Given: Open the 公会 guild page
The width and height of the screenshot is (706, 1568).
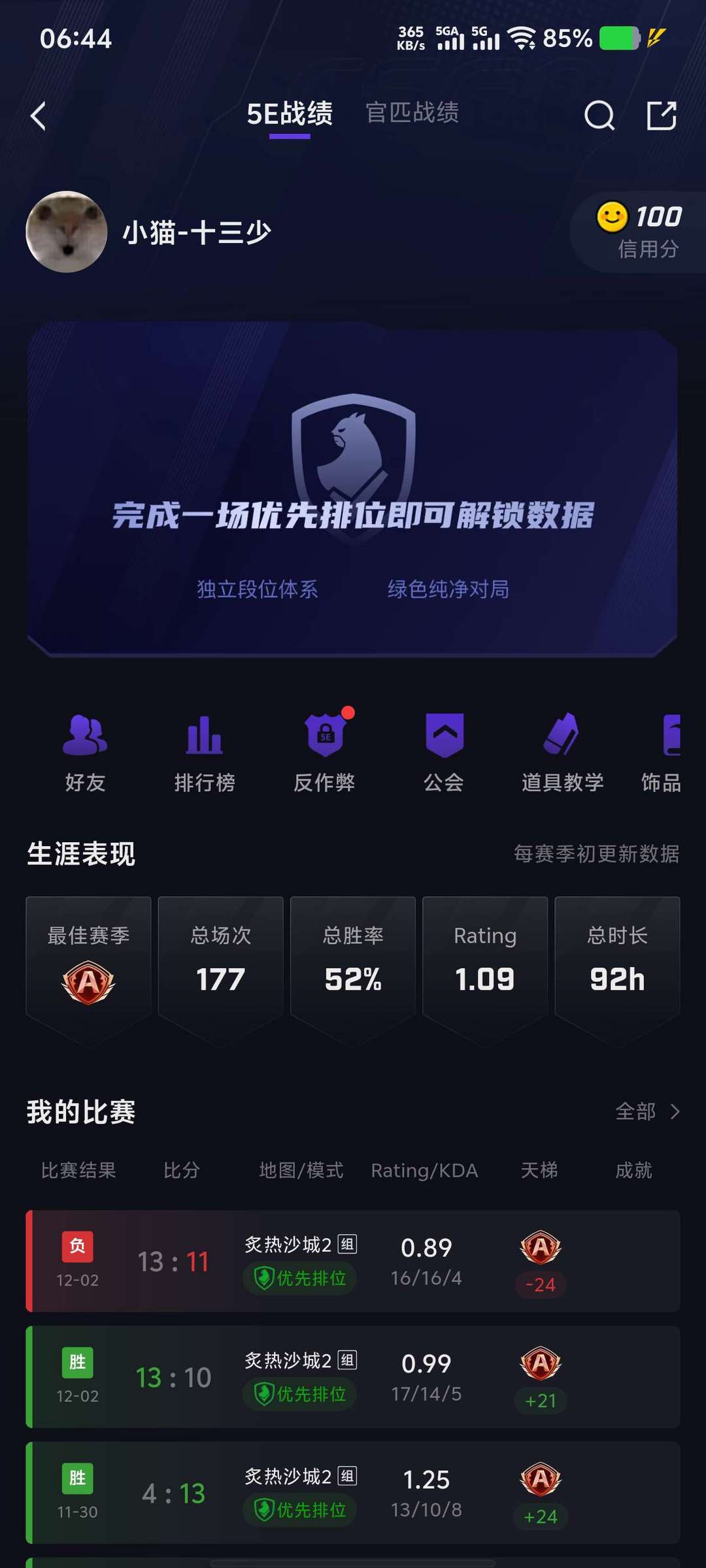Looking at the screenshot, I should click(444, 753).
